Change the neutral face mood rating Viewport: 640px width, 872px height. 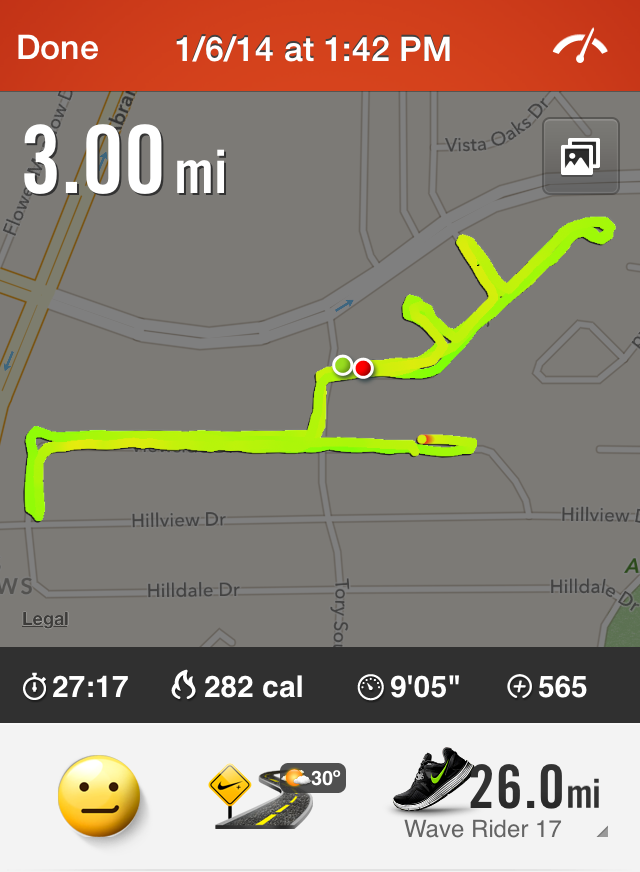tap(98, 796)
